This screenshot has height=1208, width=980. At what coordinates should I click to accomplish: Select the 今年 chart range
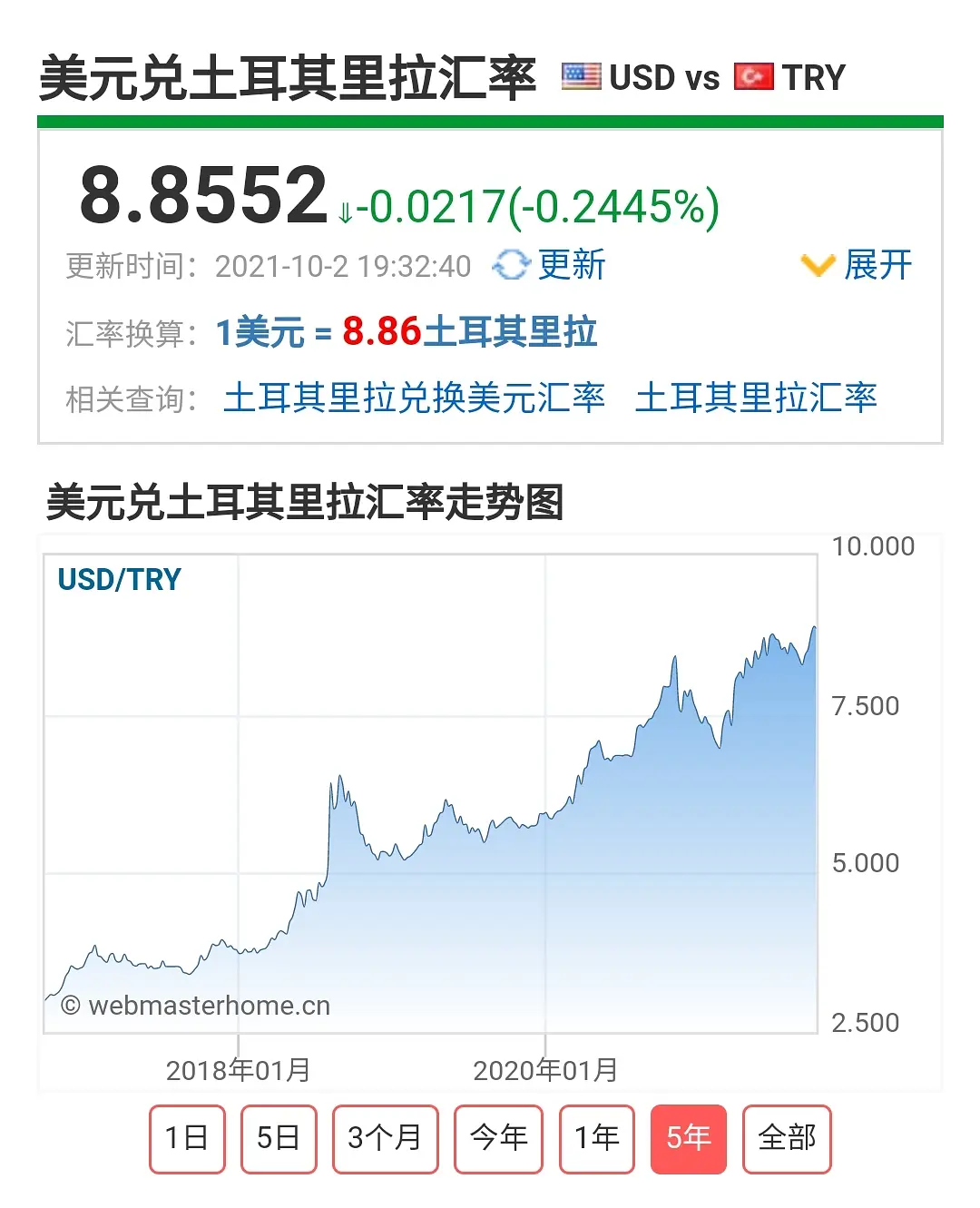click(498, 1138)
